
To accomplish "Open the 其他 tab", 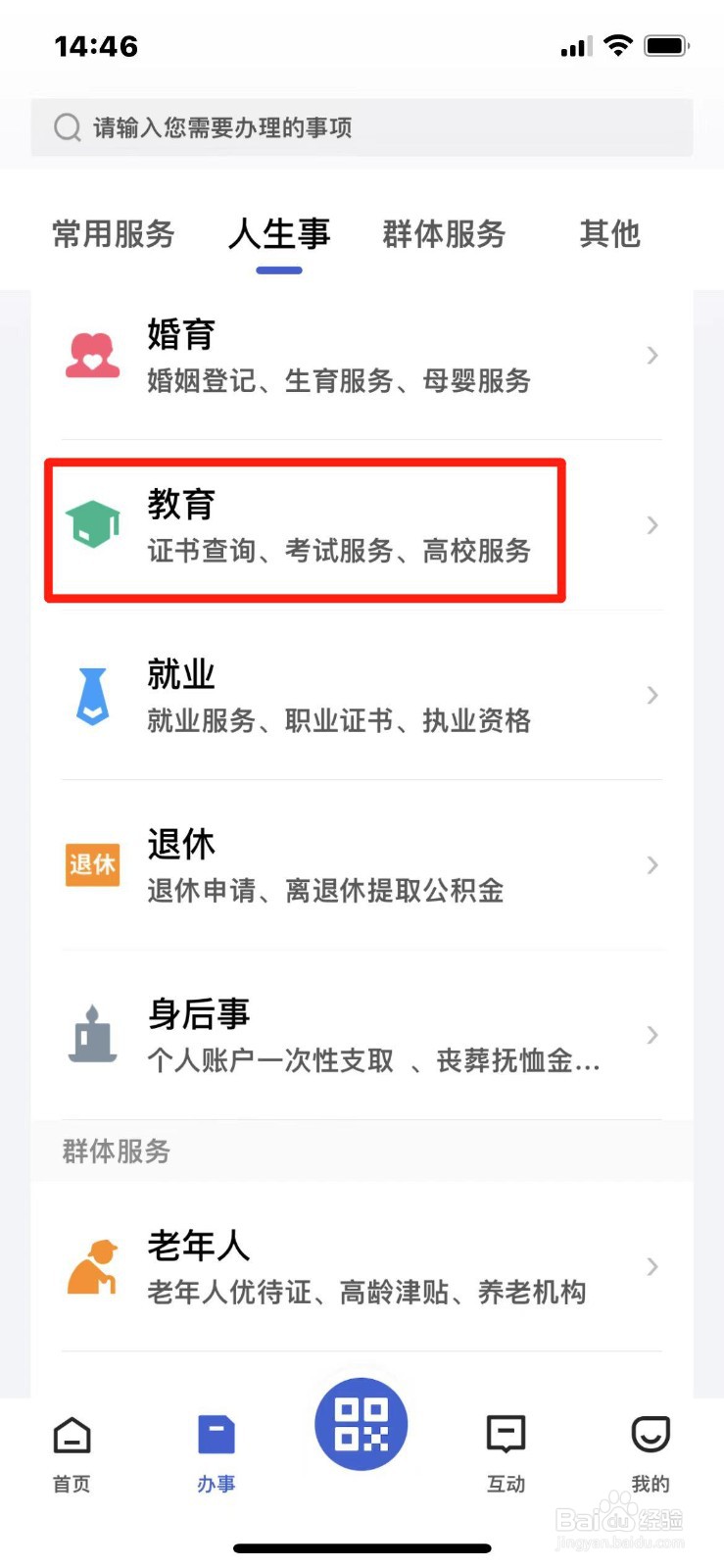I will click(x=609, y=233).
